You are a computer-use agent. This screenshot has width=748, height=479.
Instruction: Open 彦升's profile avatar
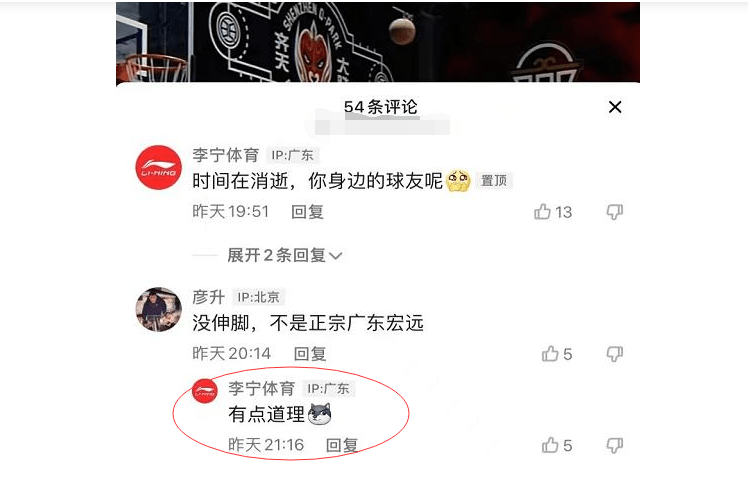click(x=158, y=309)
